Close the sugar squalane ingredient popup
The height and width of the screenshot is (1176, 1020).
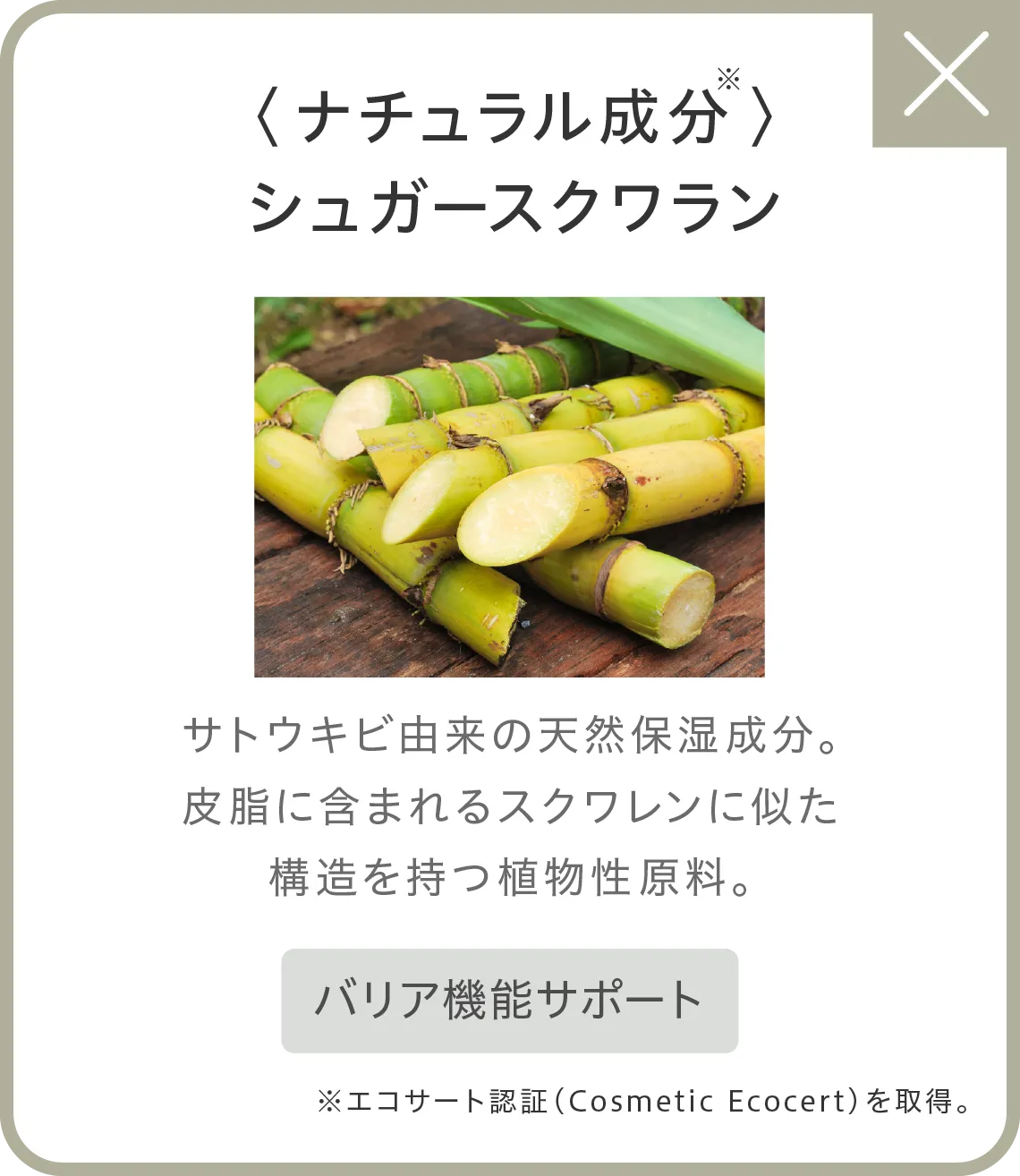click(946, 74)
